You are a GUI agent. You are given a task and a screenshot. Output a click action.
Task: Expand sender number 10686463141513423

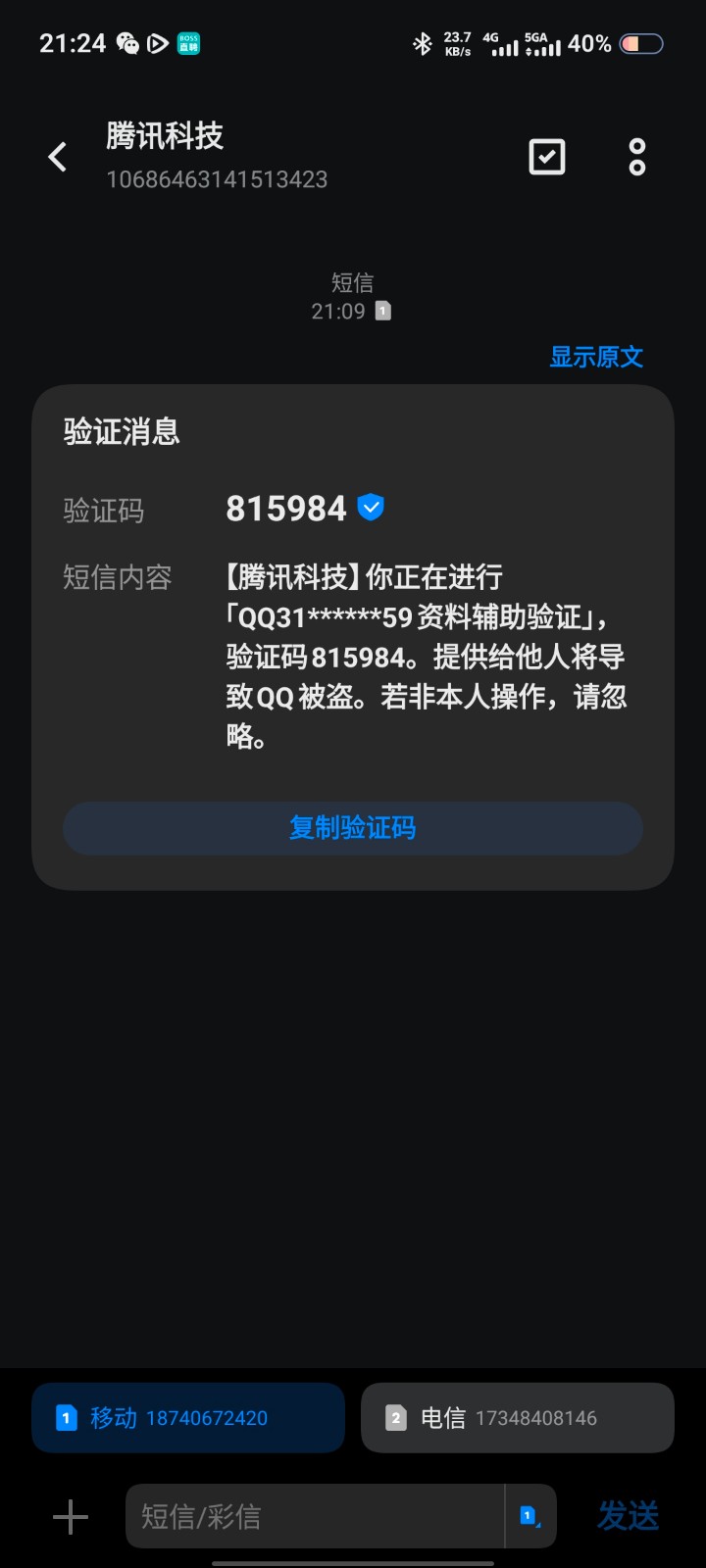tap(218, 180)
